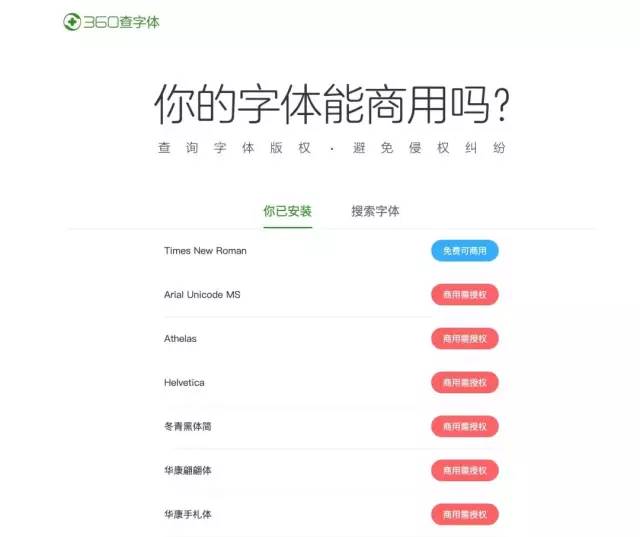This screenshot has width=640, height=537.
Task: Tap 商用需授权 button for 冬青黑体简
Action: click(x=464, y=427)
